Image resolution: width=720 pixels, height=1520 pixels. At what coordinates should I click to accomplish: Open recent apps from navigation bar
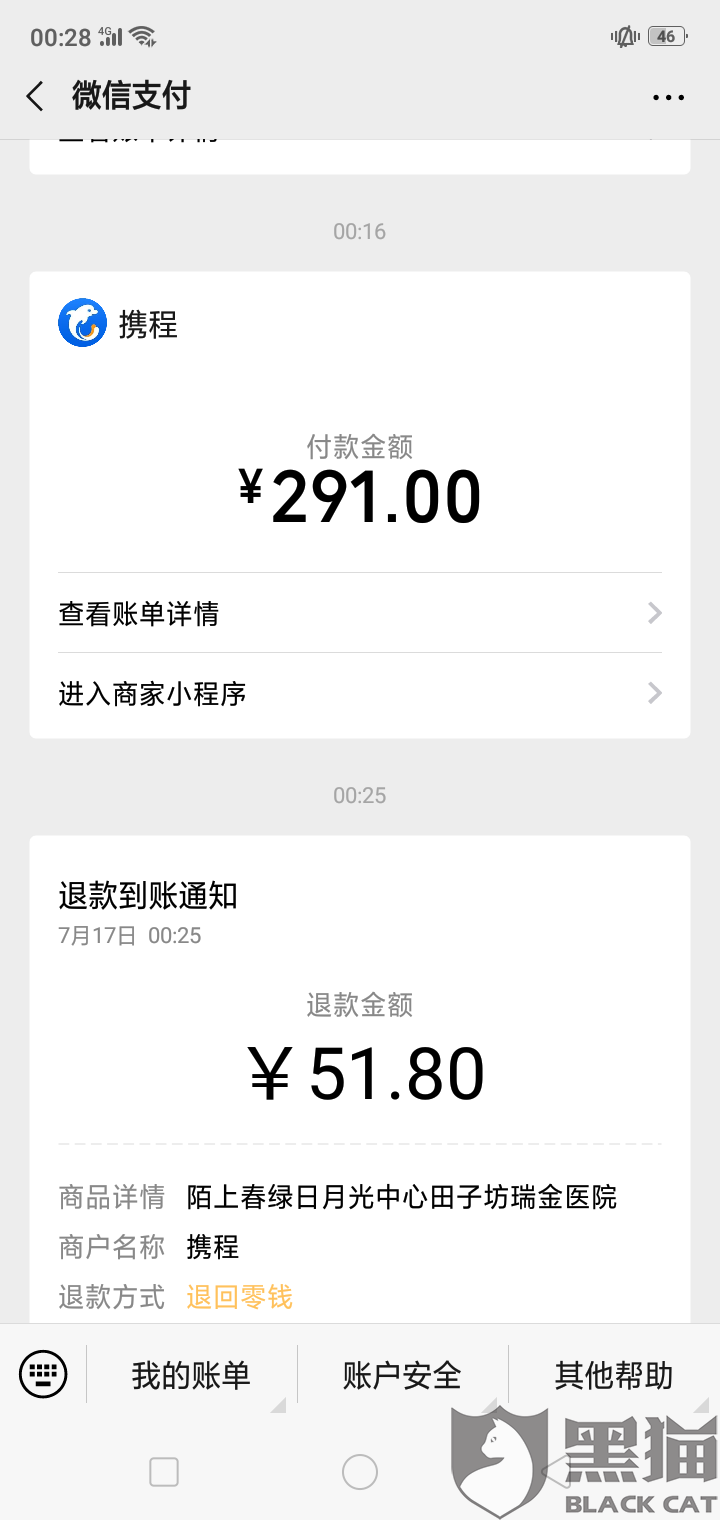[x=164, y=1471]
